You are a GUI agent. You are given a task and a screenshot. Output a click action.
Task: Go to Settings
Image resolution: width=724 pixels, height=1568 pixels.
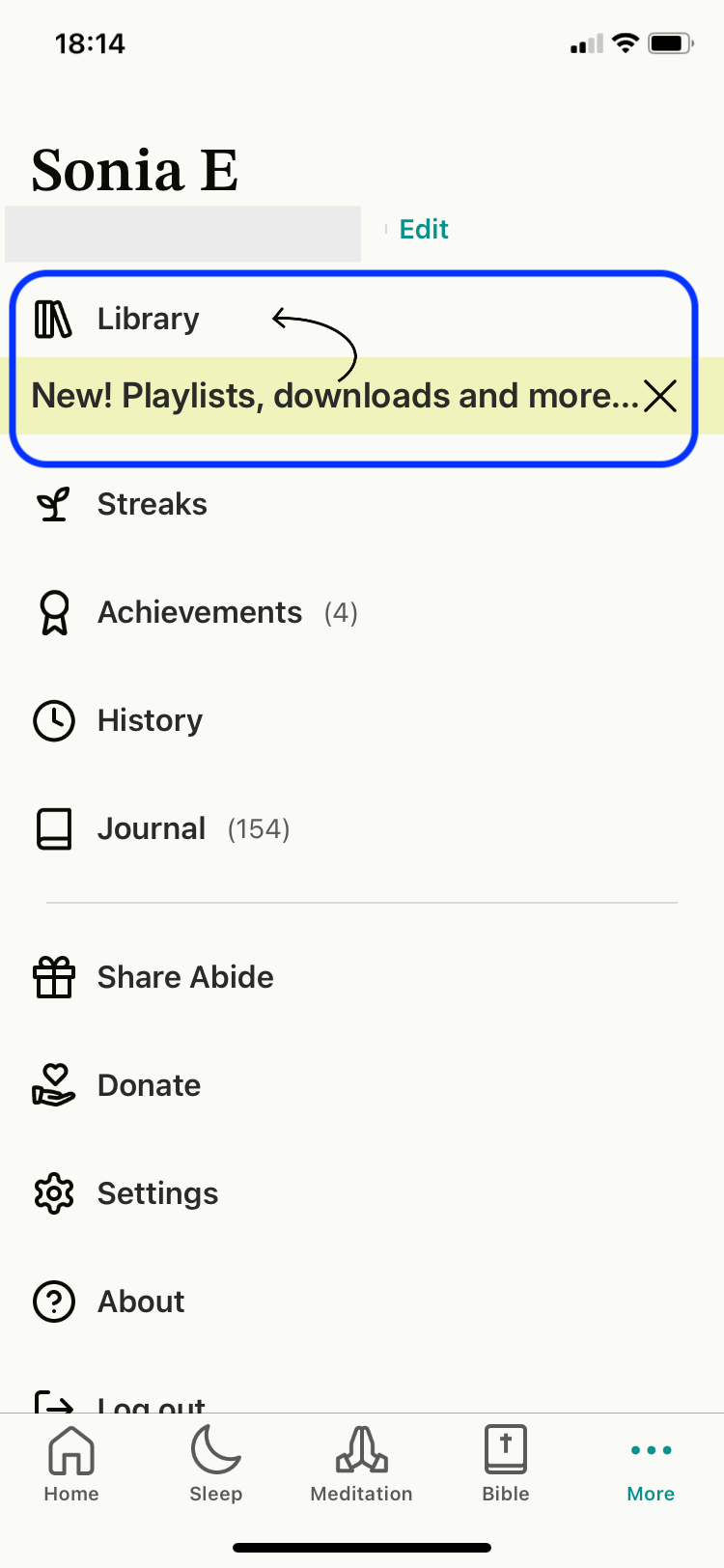coord(157,1193)
